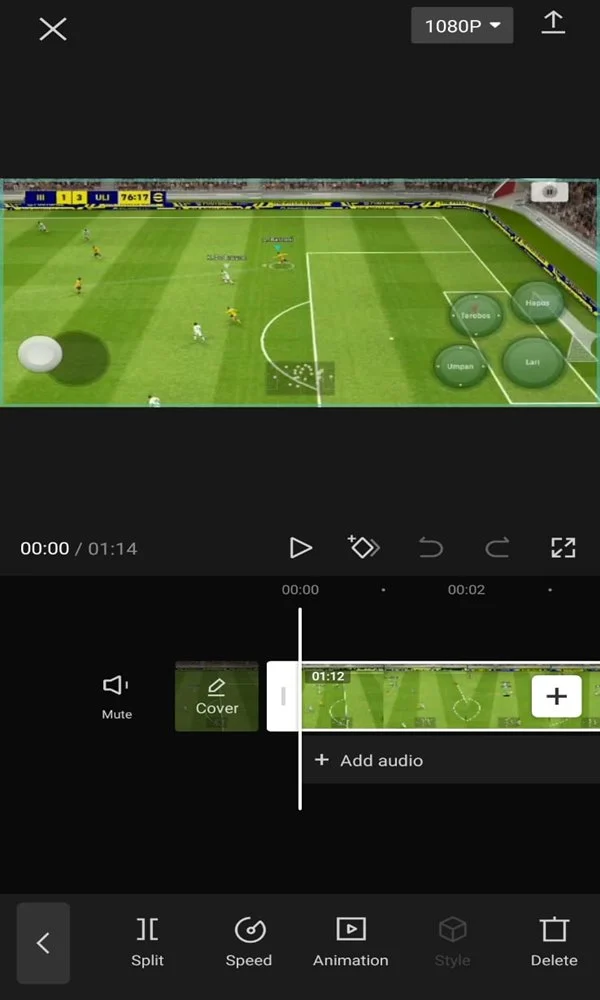Add a keyframe with diamond icon
The height and width of the screenshot is (1000, 600).
(363, 547)
